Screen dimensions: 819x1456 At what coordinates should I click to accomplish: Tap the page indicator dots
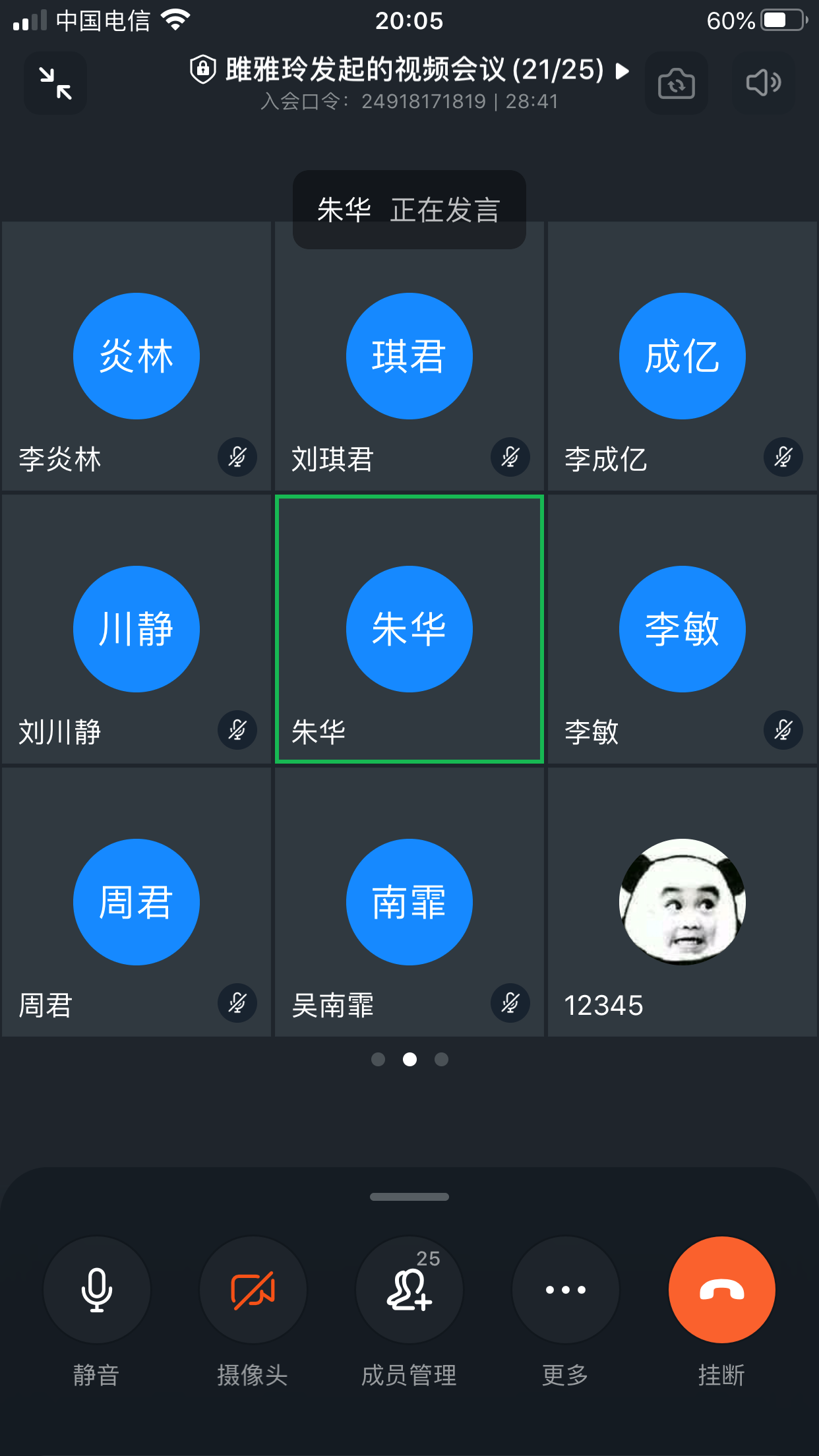click(x=409, y=1059)
